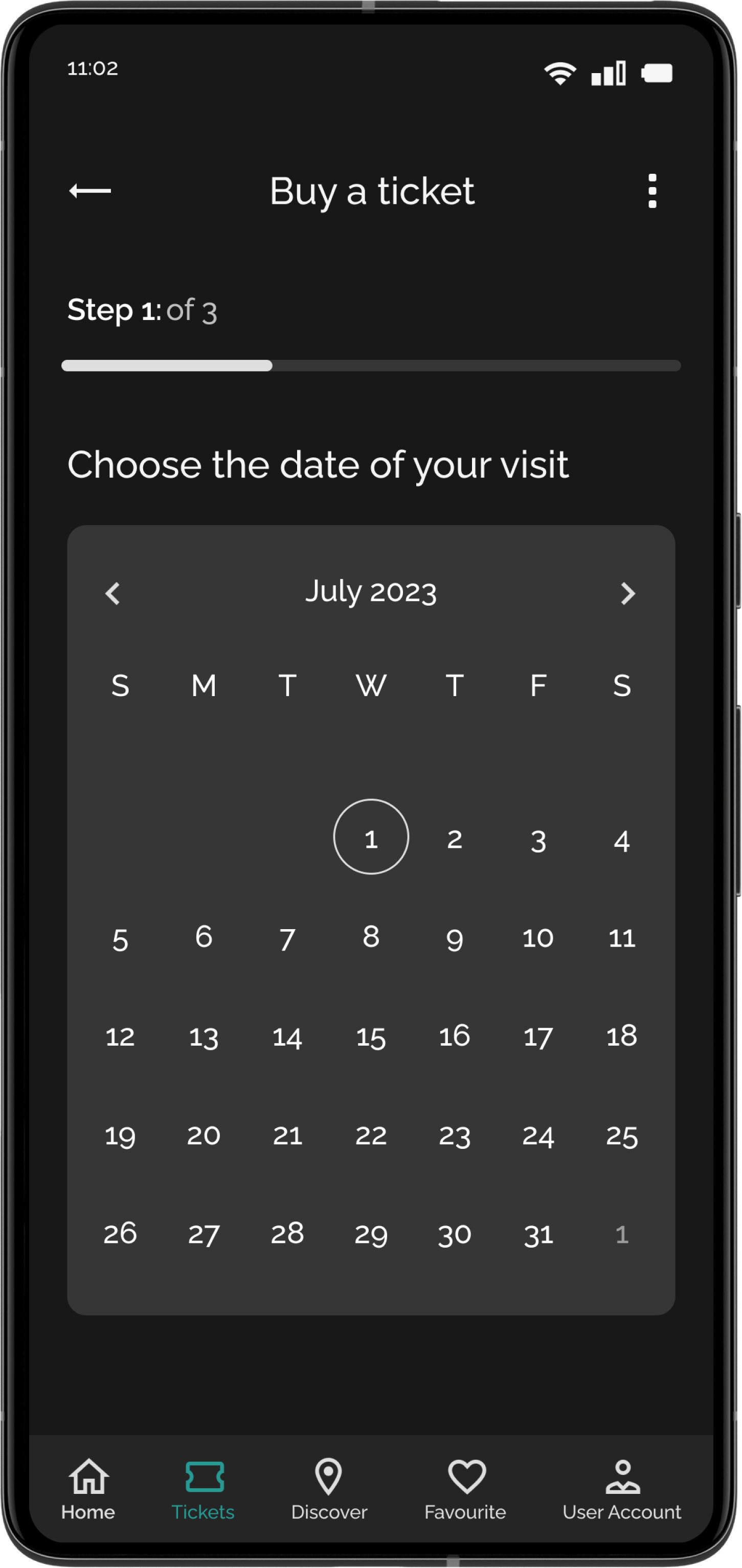The width and height of the screenshot is (742, 1568).
Task: Go back using the arrow icon
Action: pos(90,191)
